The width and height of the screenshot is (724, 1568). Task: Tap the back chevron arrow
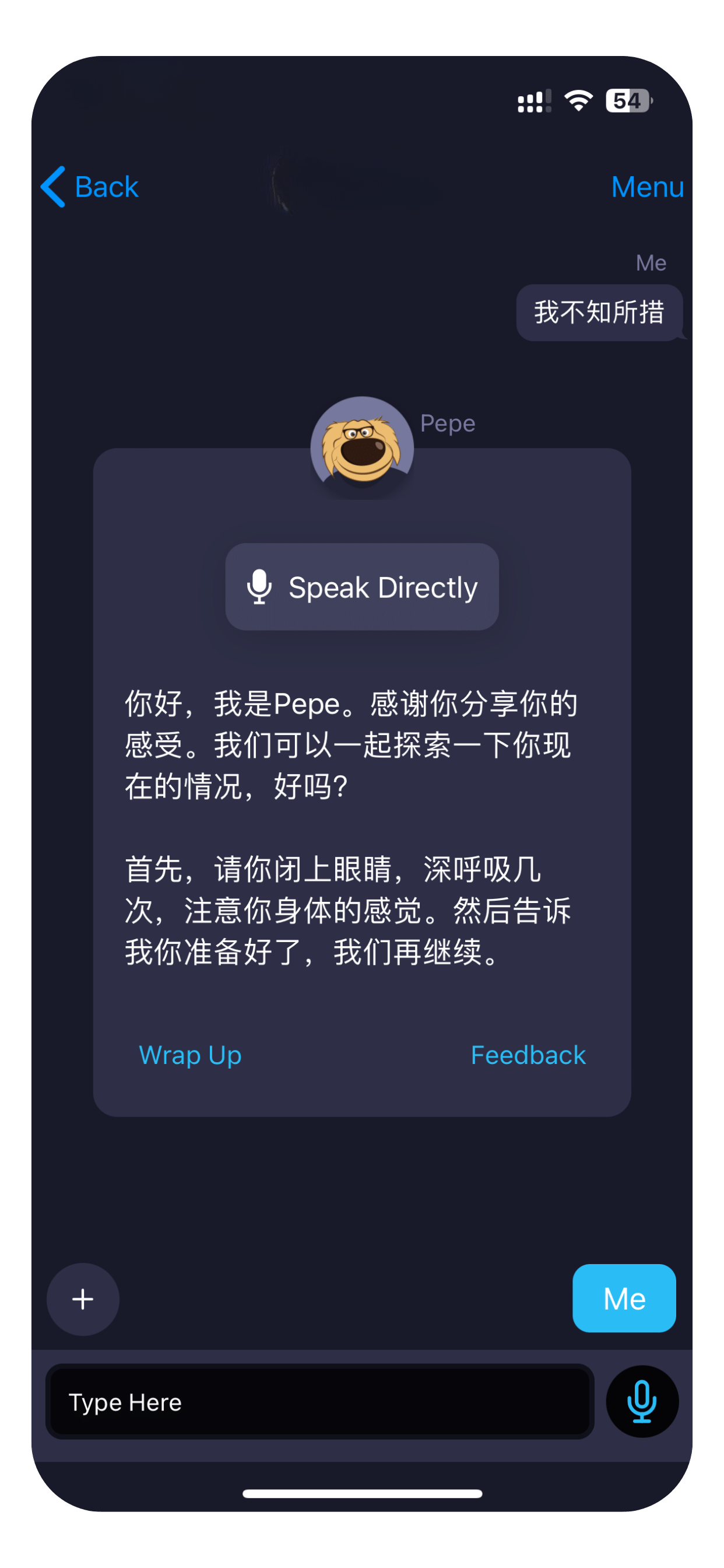[52, 187]
